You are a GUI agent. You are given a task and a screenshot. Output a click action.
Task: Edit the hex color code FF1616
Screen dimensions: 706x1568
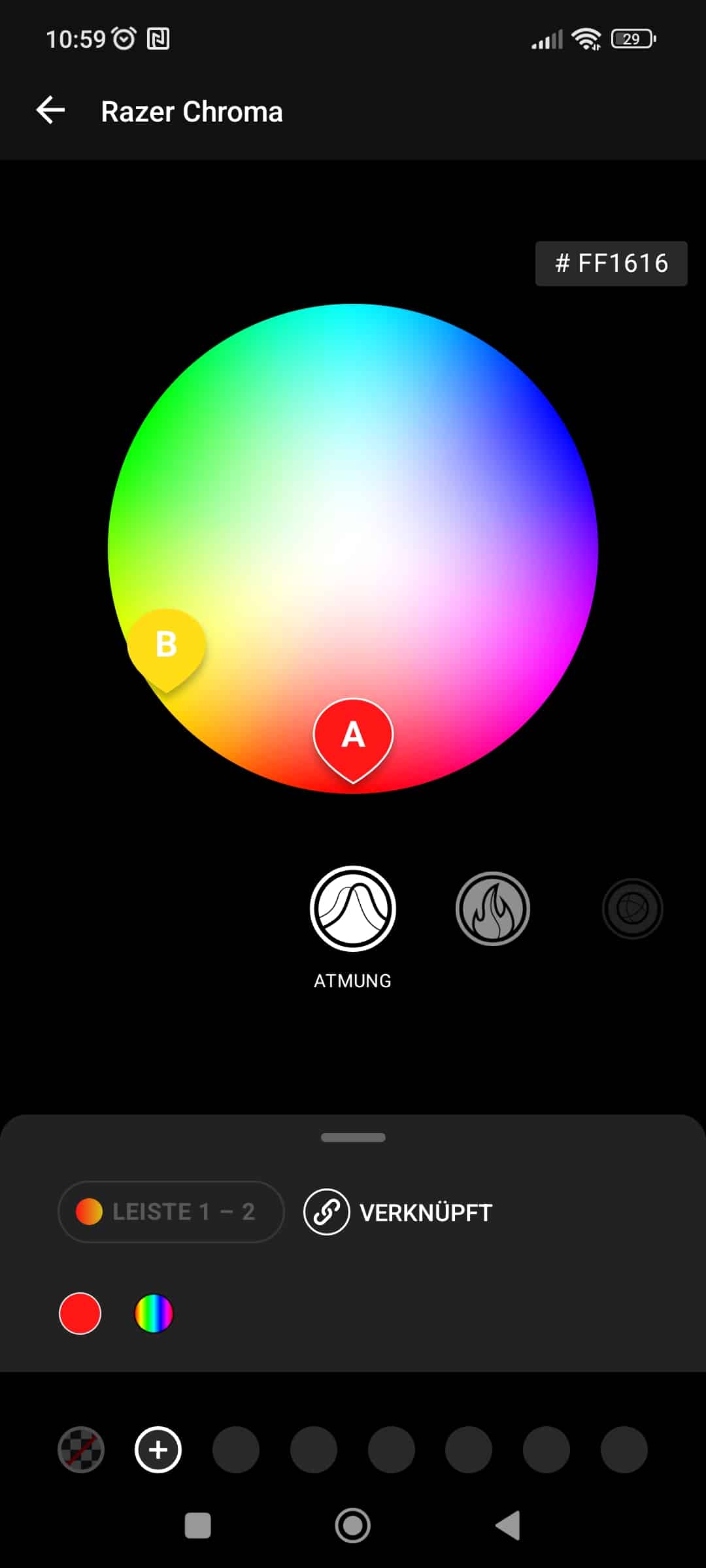(611, 263)
